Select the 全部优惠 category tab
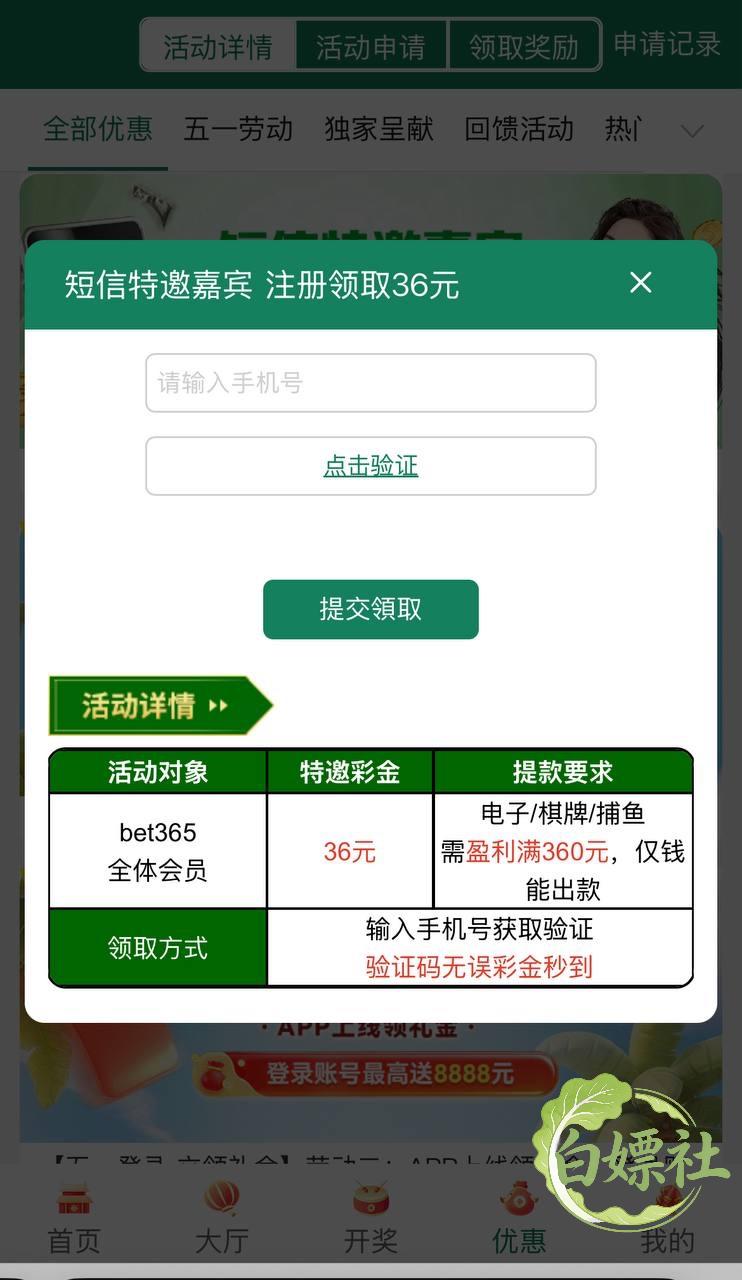This screenshot has height=1280, width=742. 98,129
